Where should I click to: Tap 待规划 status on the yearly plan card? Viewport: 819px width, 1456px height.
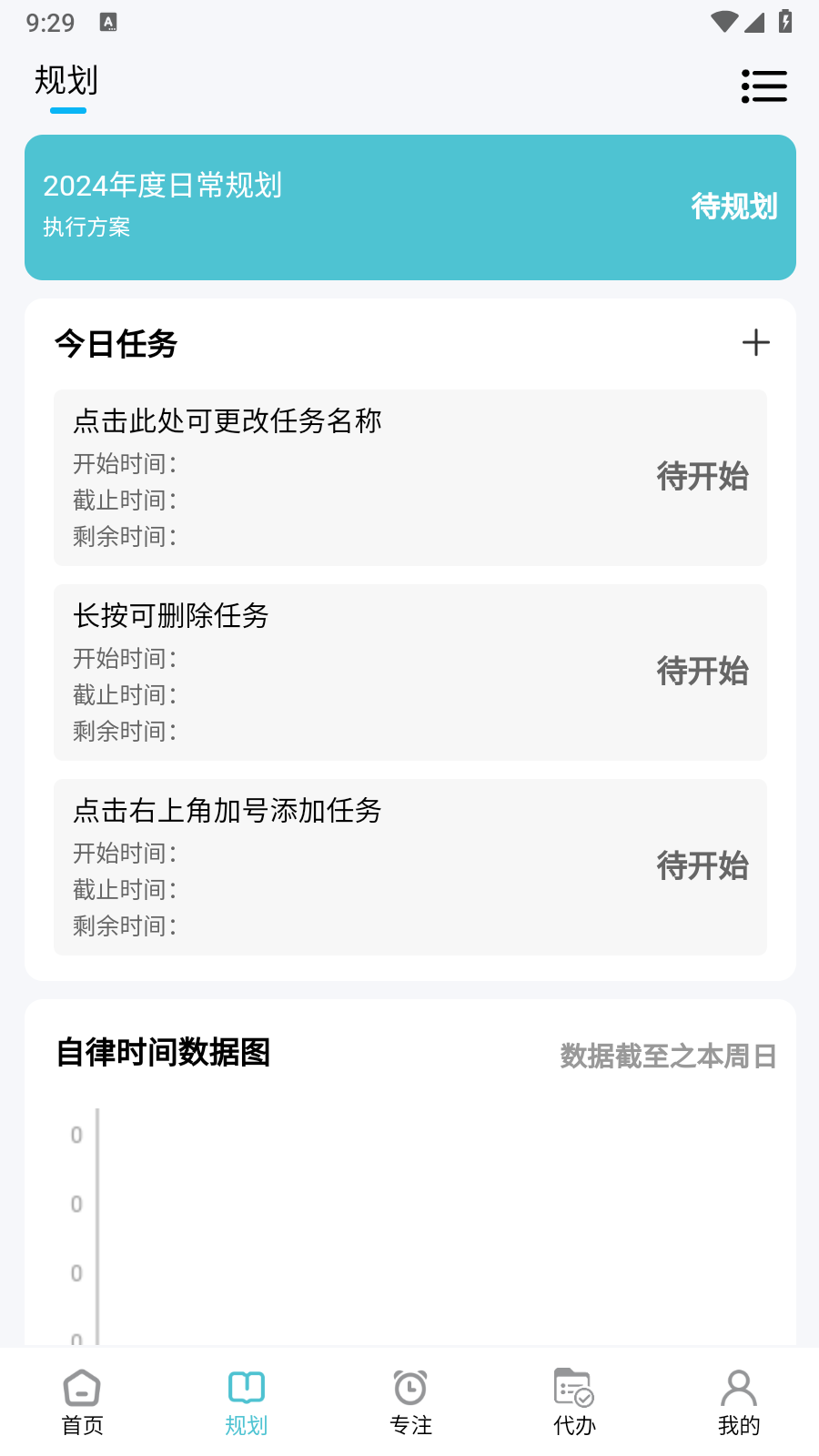pos(733,207)
